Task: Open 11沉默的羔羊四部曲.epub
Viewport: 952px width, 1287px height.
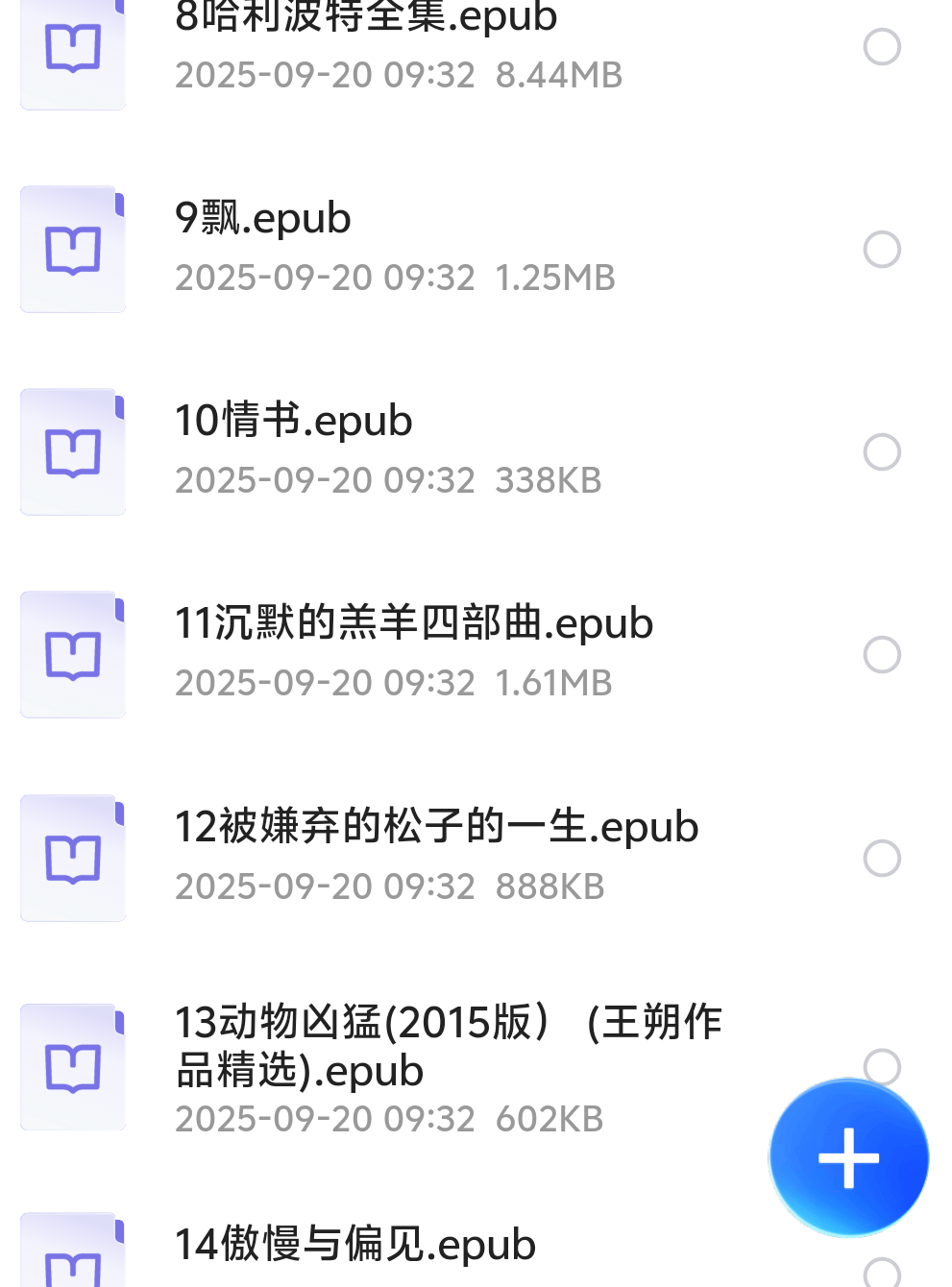Action: [x=413, y=624]
